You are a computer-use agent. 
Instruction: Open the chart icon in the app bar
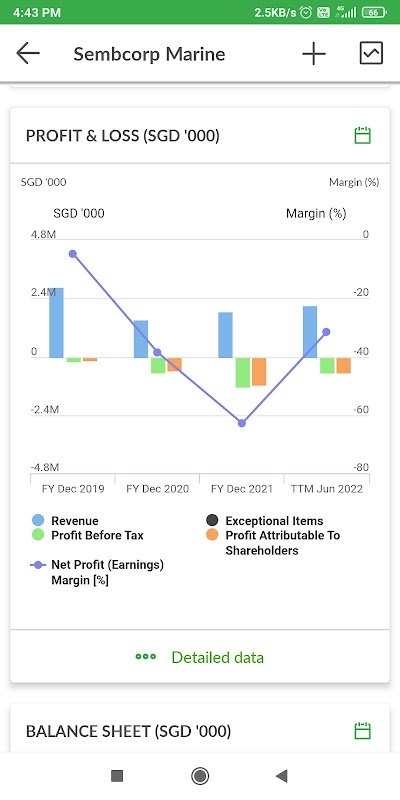(x=371, y=53)
